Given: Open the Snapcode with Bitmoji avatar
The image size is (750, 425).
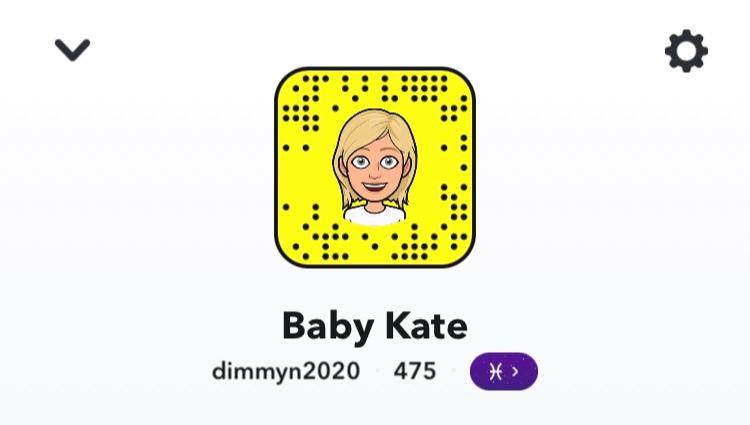Looking at the screenshot, I should pos(374,167).
